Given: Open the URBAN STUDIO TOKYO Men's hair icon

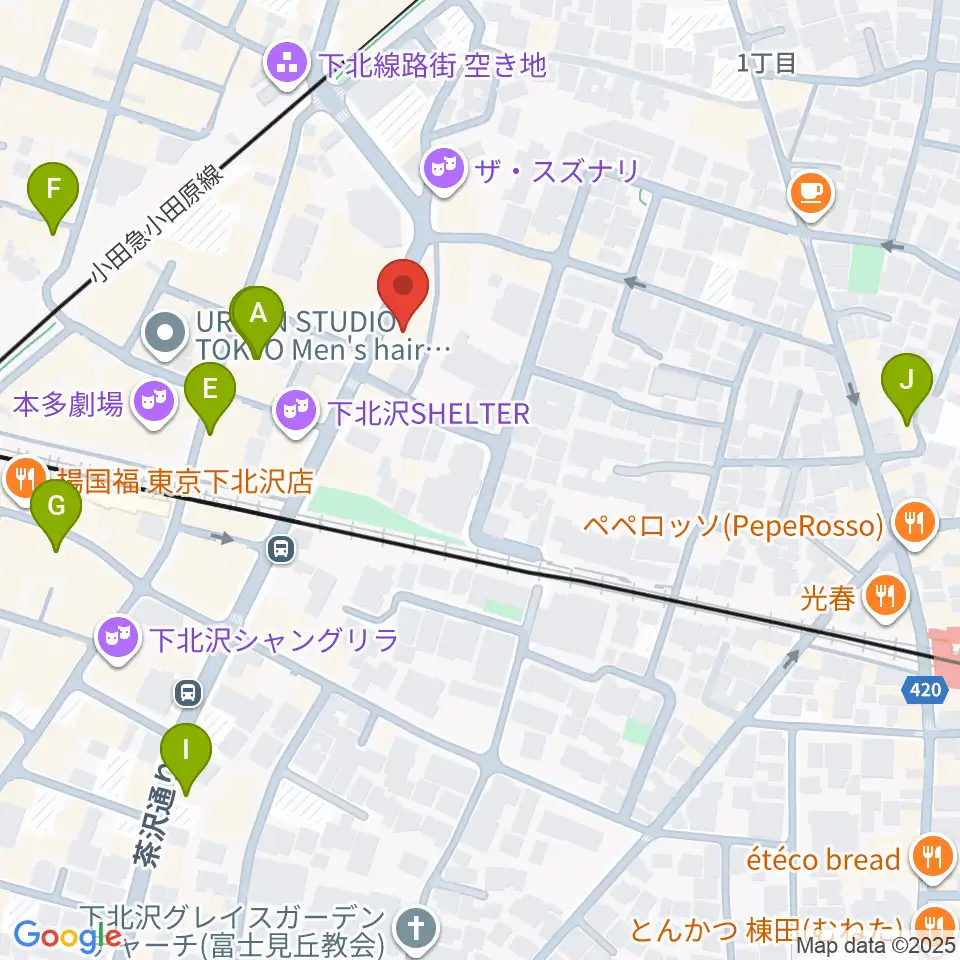Looking at the screenshot, I should [163, 331].
